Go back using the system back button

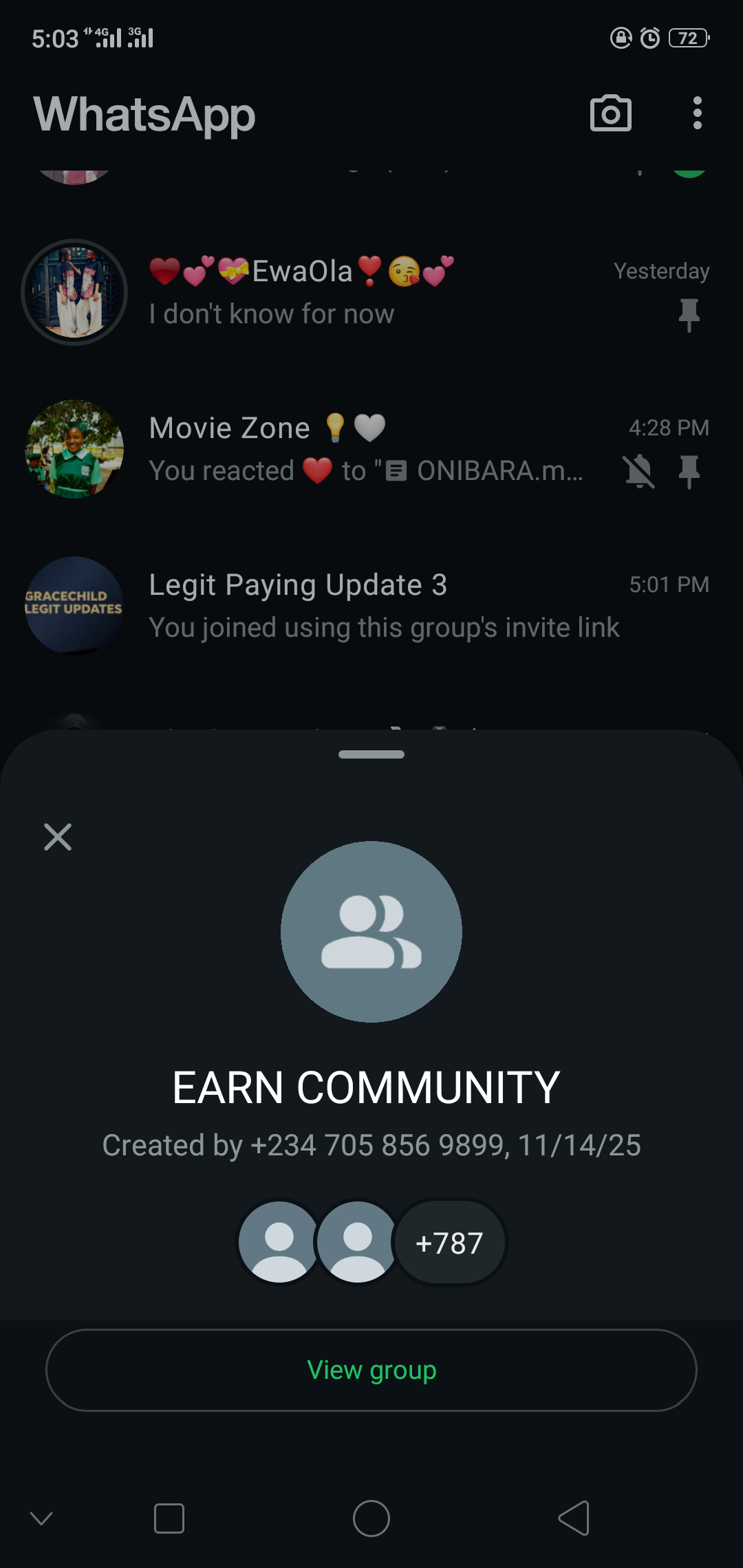click(x=574, y=1518)
